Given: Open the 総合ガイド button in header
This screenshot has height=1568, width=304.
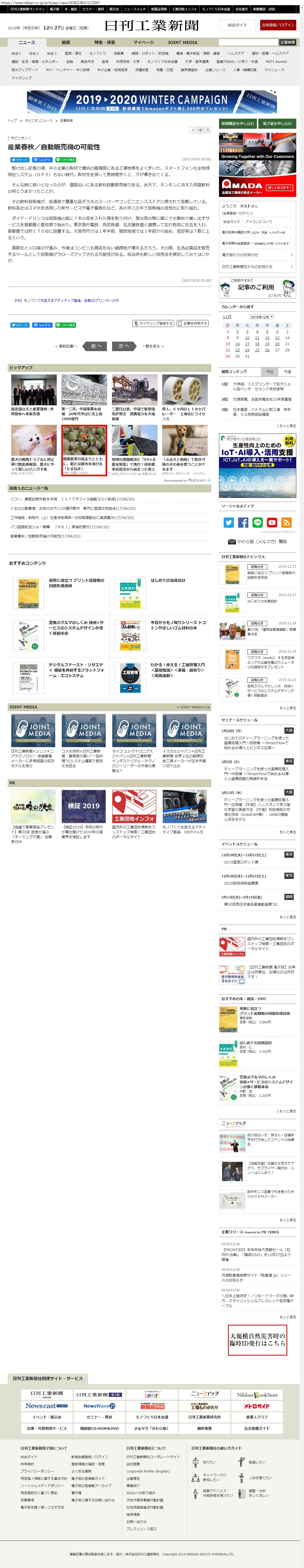Looking at the screenshot, I should [237, 25].
